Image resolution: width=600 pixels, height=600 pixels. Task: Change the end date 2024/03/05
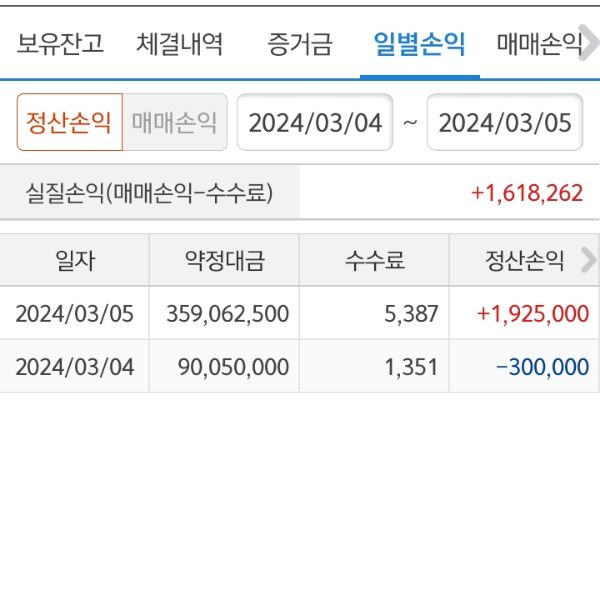click(x=505, y=122)
